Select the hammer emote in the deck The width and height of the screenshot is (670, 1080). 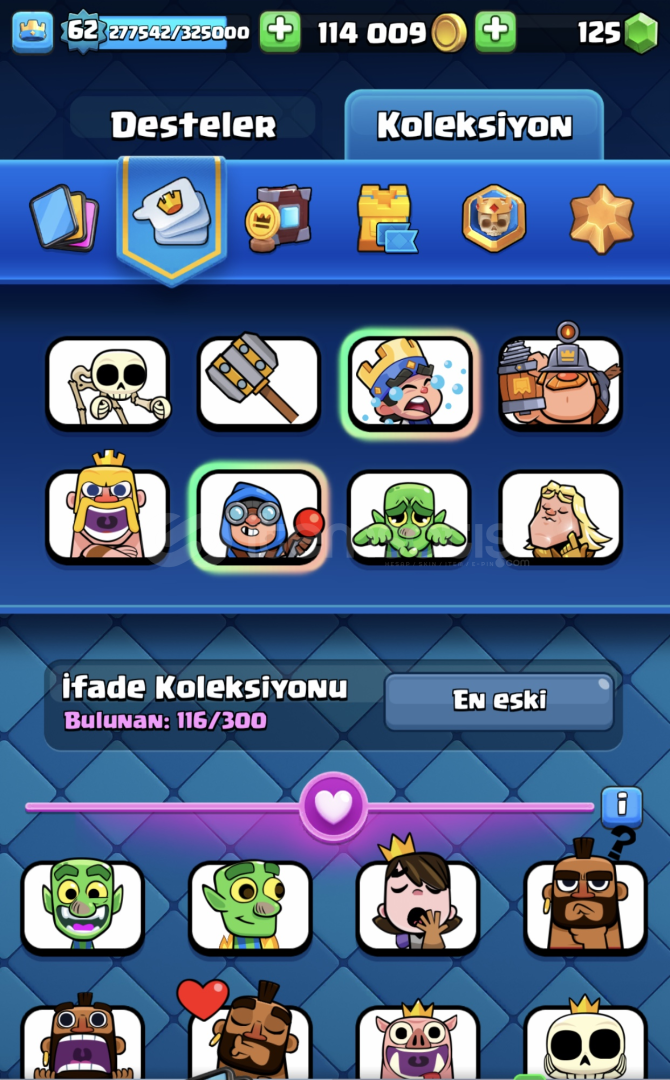[259, 383]
